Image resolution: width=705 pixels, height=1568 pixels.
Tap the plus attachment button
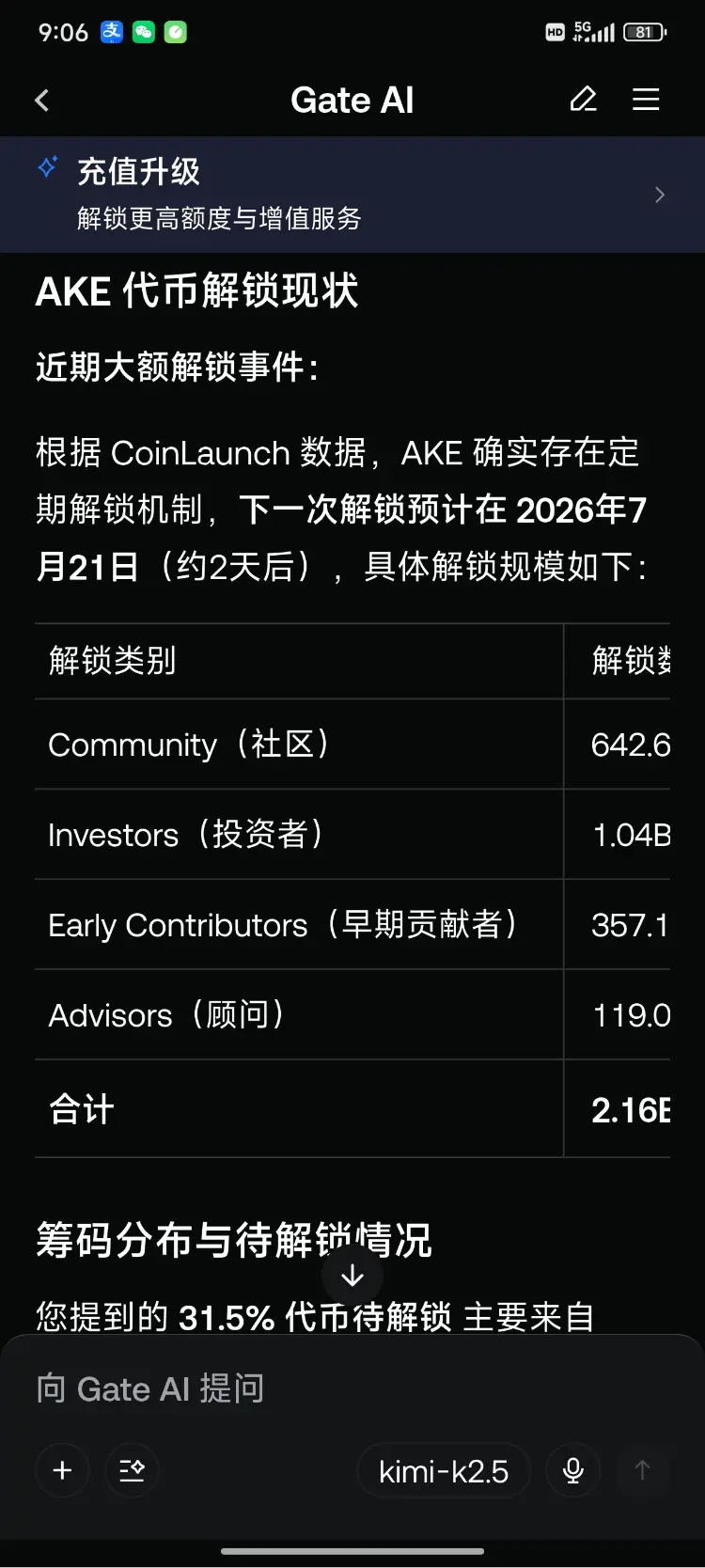[63, 1470]
